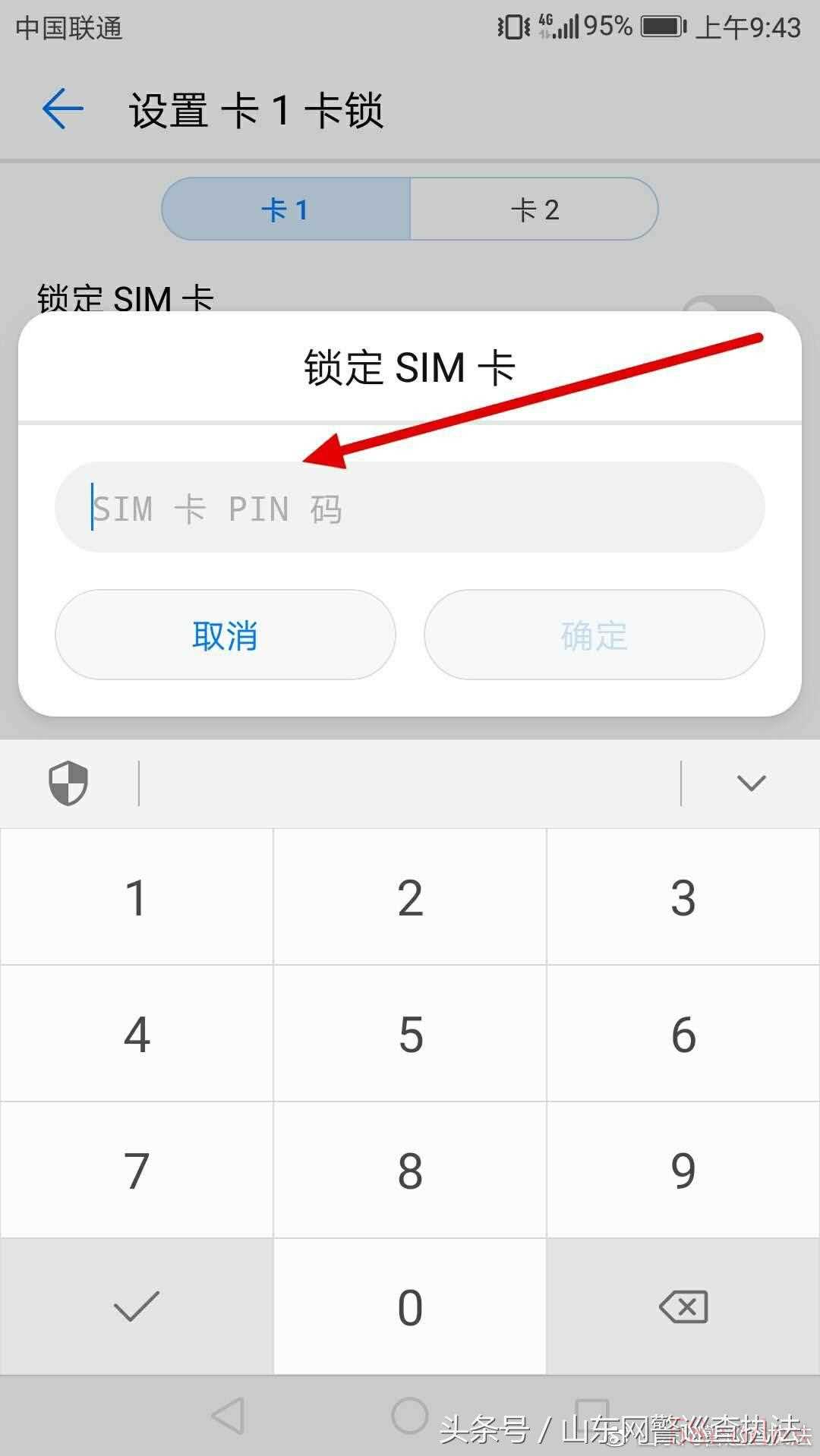
Task: Tap the keypad backspace key
Action: (683, 1307)
